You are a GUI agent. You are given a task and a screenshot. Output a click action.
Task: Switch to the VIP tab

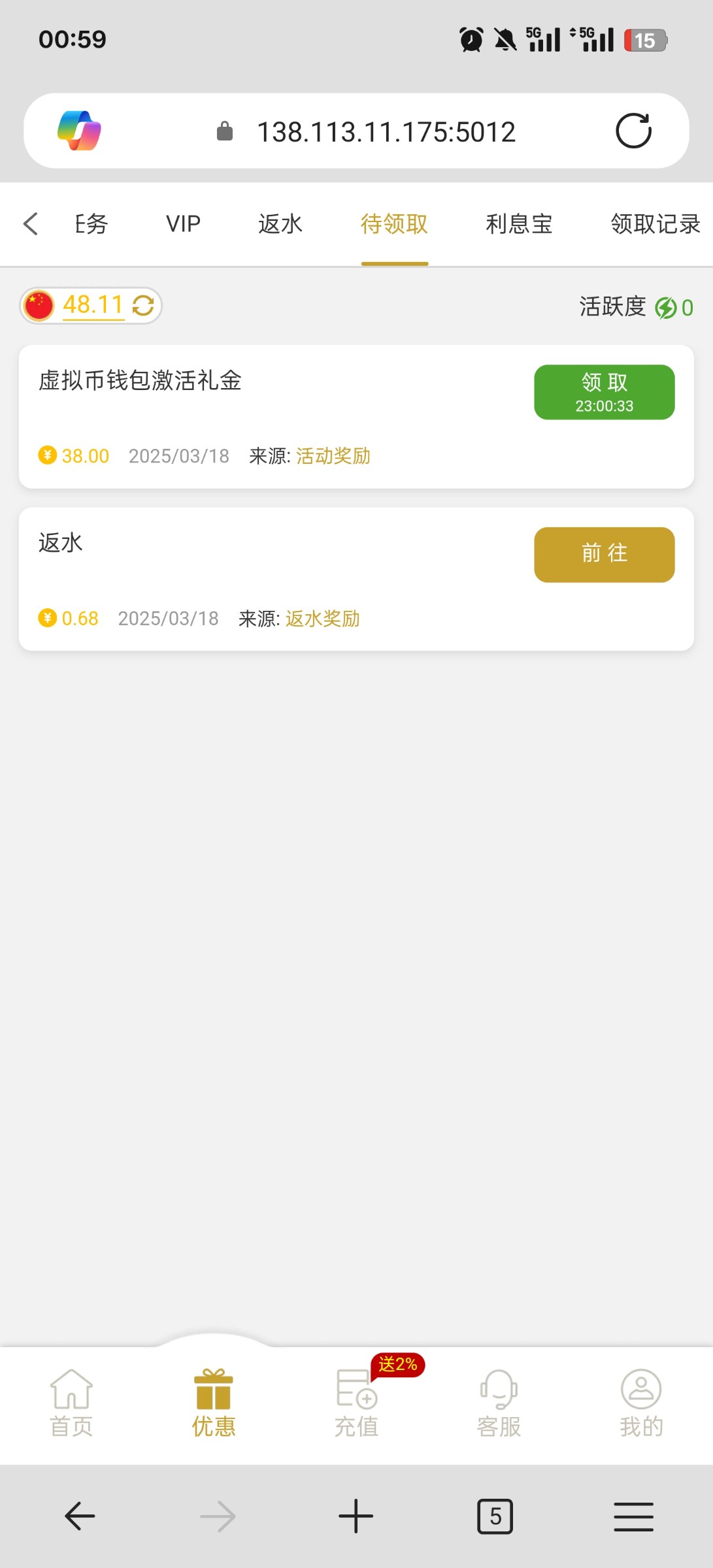click(183, 223)
